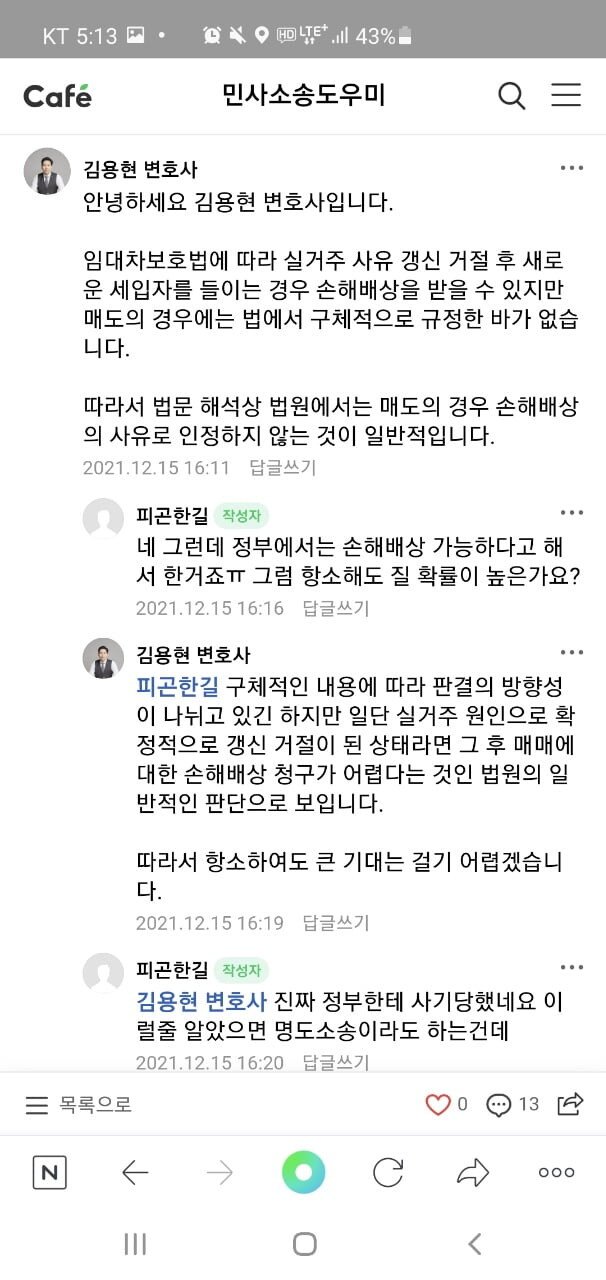
Task: Open options for 김용현 변호사's first comment
Action: (571, 168)
